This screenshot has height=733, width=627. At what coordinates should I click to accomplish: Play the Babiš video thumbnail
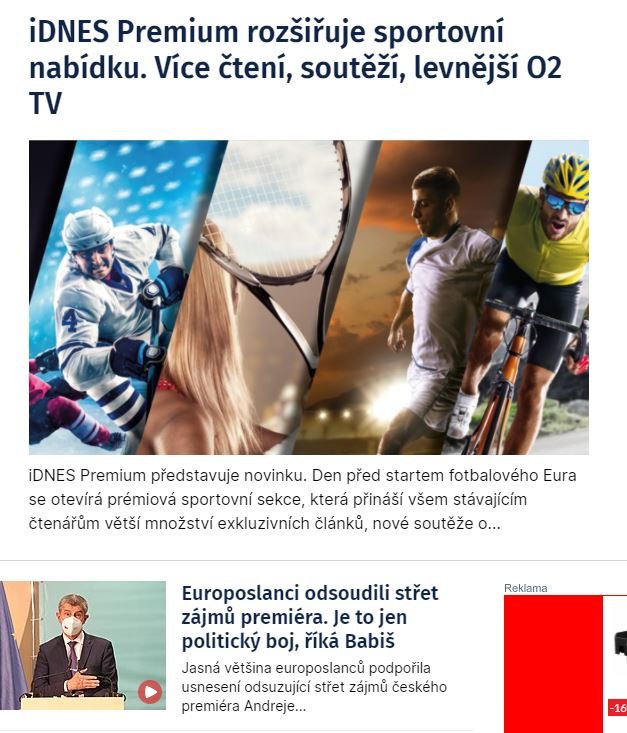pos(150,691)
